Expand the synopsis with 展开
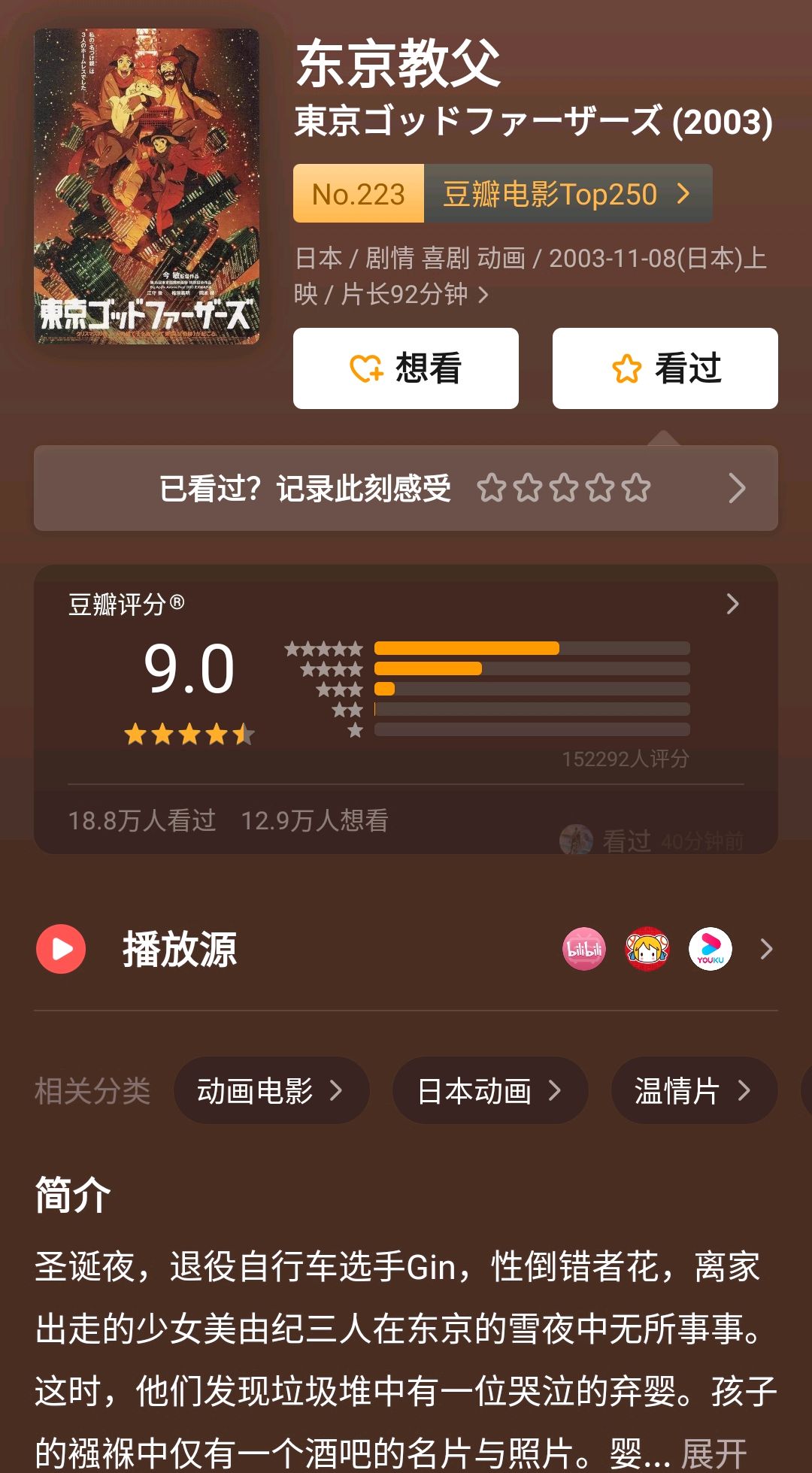This screenshot has height=1473, width=812. (x=714, y=1452)
